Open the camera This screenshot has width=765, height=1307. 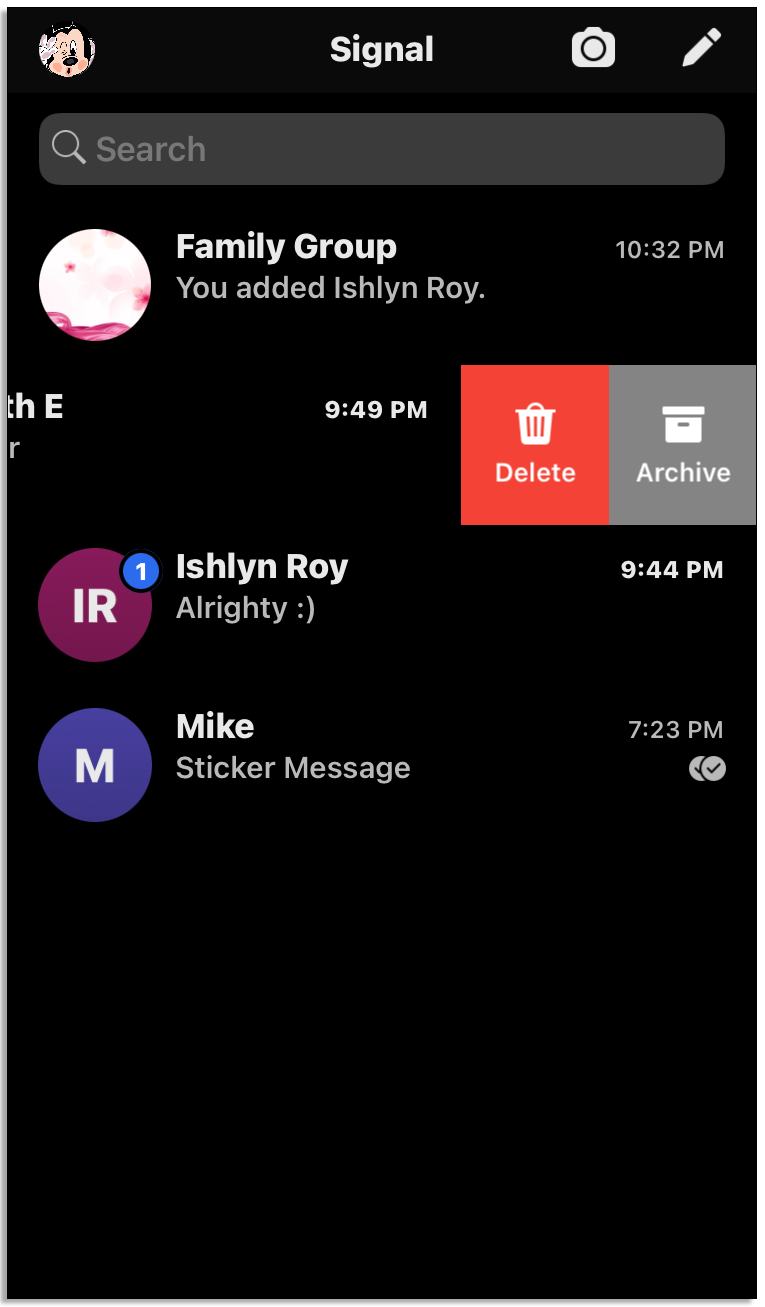coord(593,48)
